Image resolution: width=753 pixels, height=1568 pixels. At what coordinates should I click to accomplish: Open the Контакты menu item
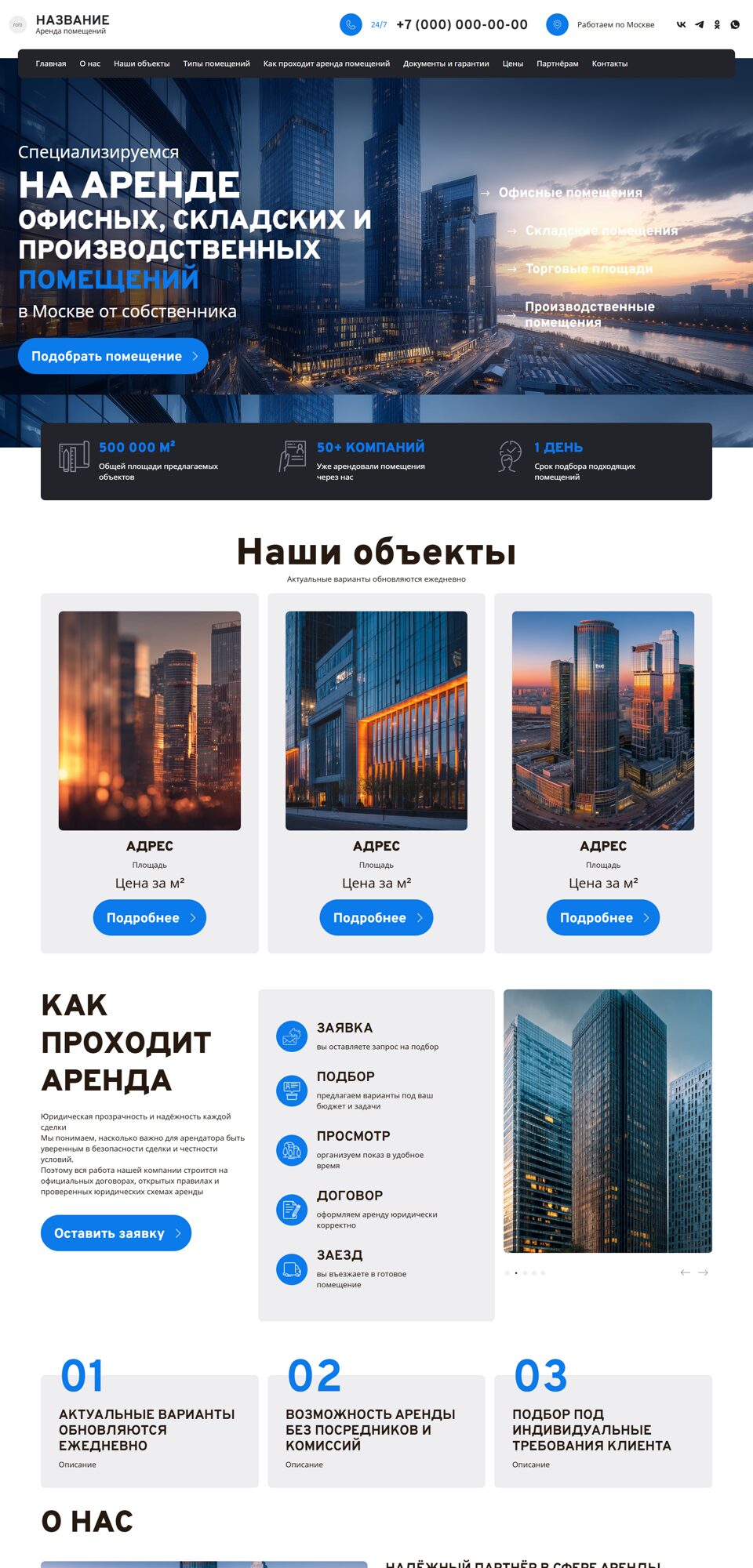tap(609, 64)
